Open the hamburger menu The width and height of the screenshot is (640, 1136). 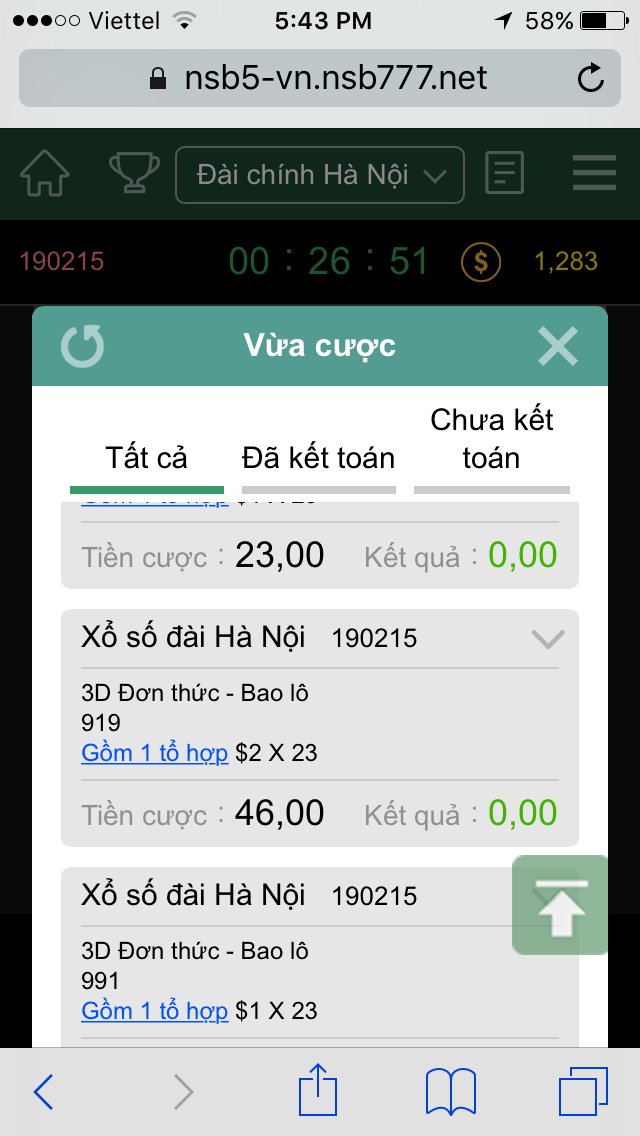click(594, 174)
